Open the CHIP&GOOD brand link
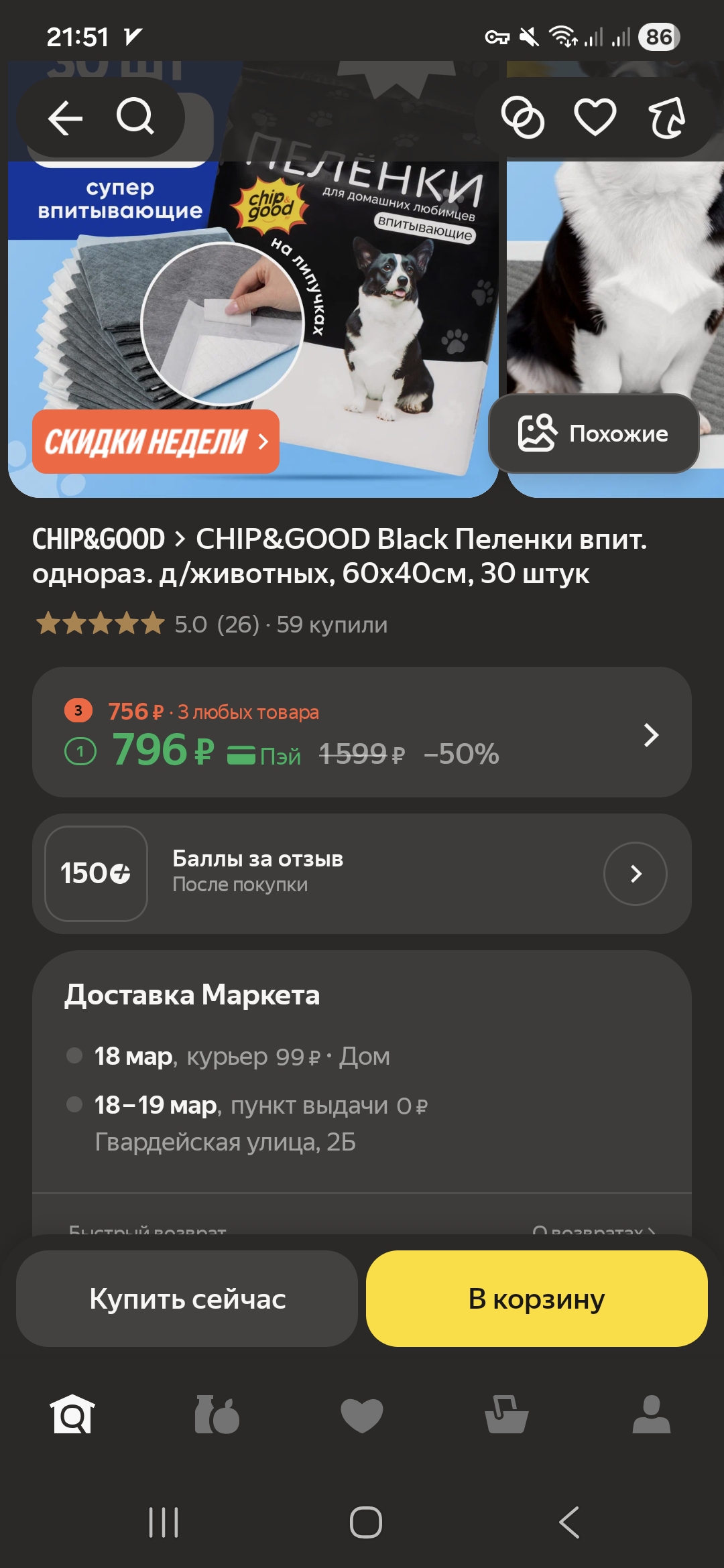Viewport: 724px width, 1568px height. pyautogui.click(x=99, y=539)
